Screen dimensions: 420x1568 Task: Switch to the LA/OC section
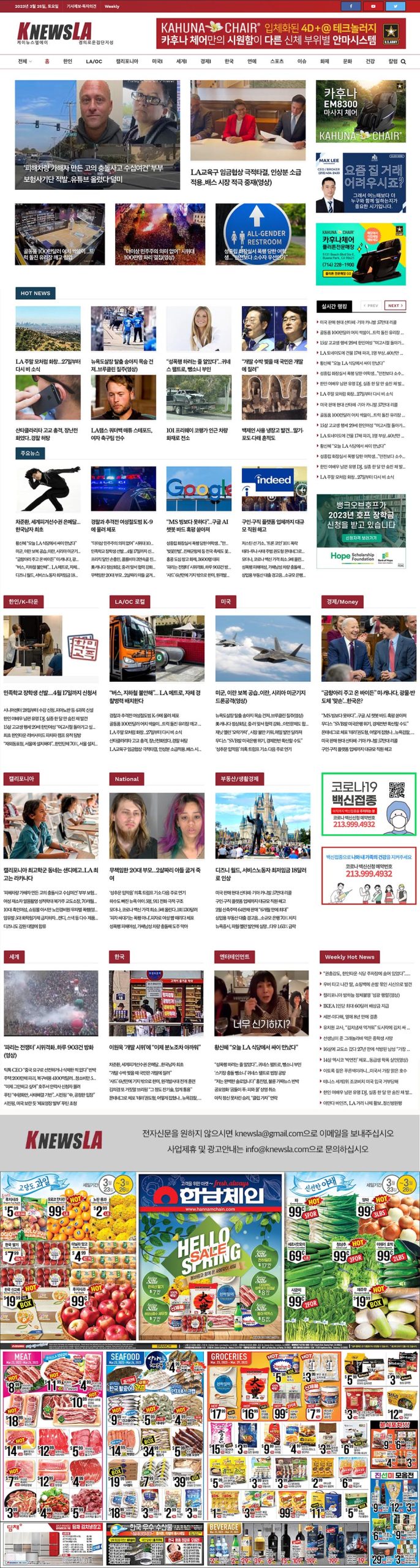point(94,61)
